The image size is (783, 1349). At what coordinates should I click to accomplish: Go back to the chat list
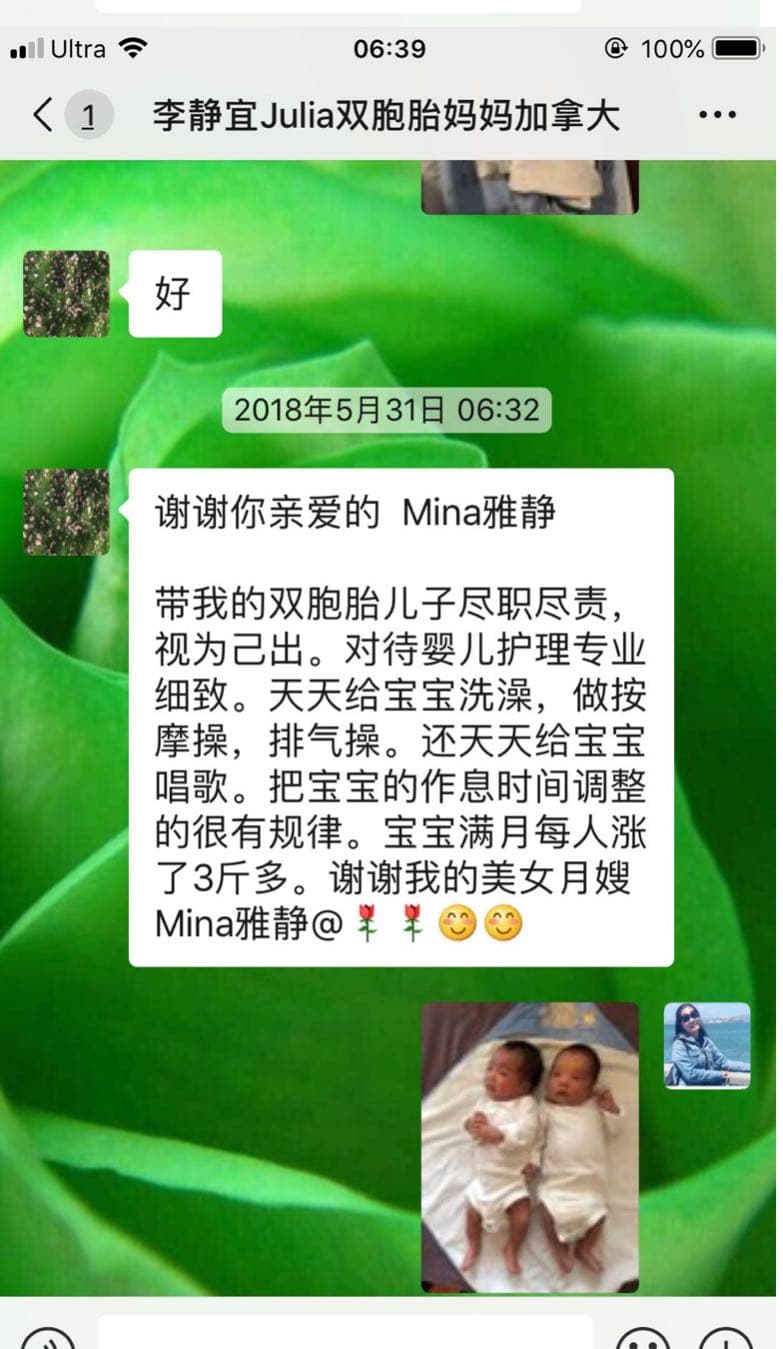42,115
